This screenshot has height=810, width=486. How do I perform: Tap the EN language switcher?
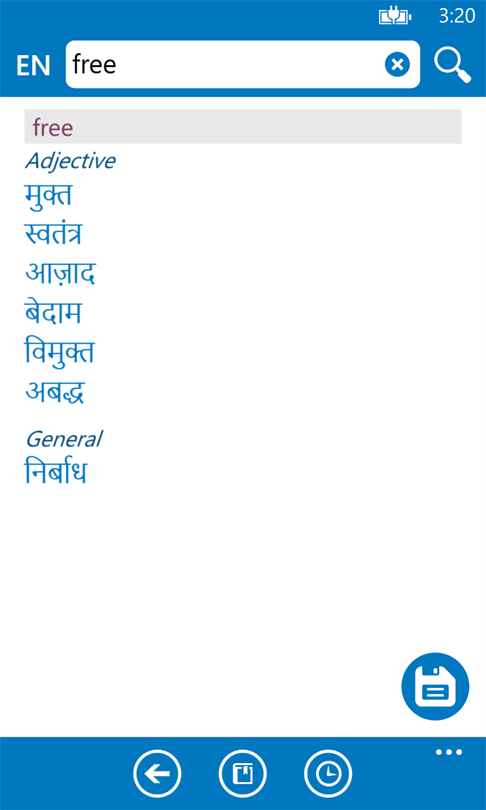tap(33, 66)
